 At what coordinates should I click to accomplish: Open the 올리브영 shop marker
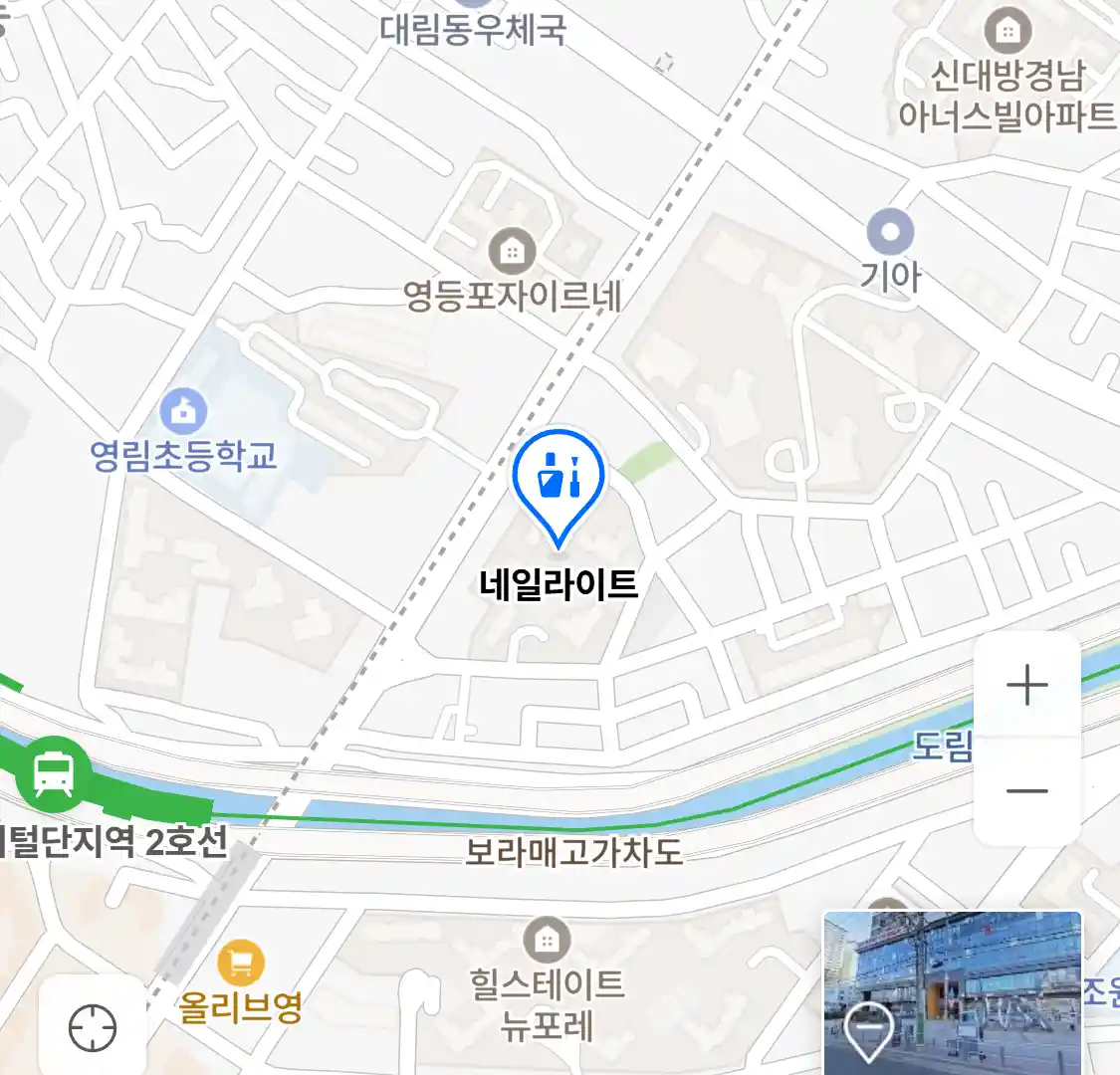coord(240,963)
